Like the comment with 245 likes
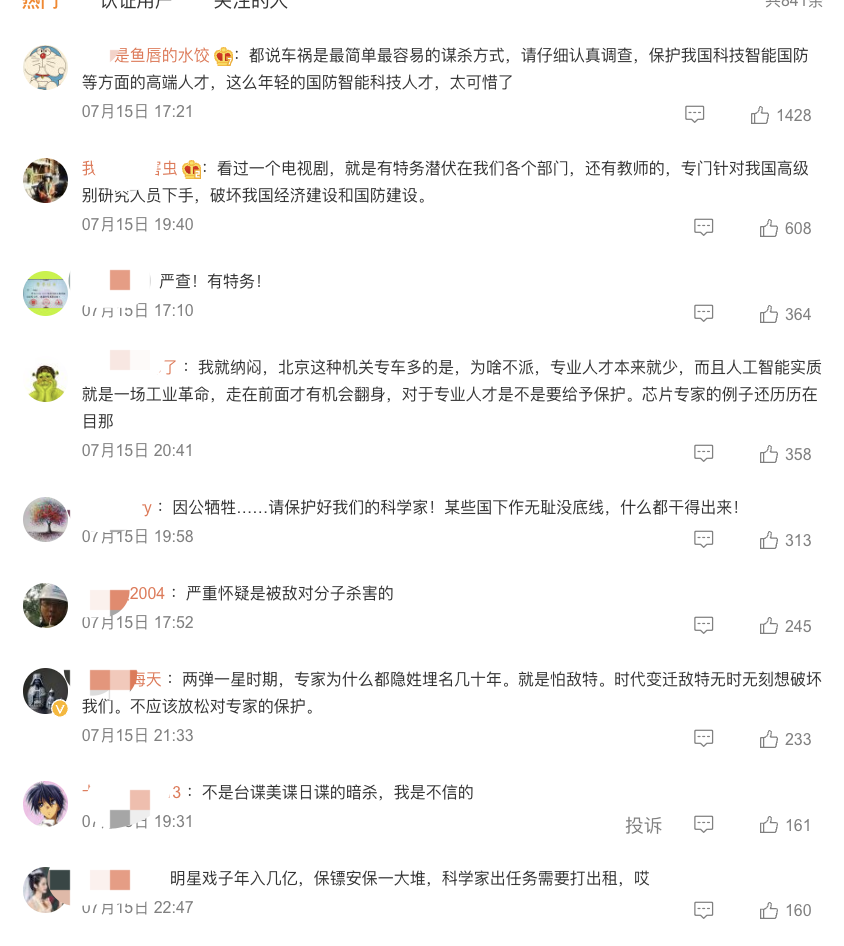This screenshot has height=946, width=844. (768, 626)
